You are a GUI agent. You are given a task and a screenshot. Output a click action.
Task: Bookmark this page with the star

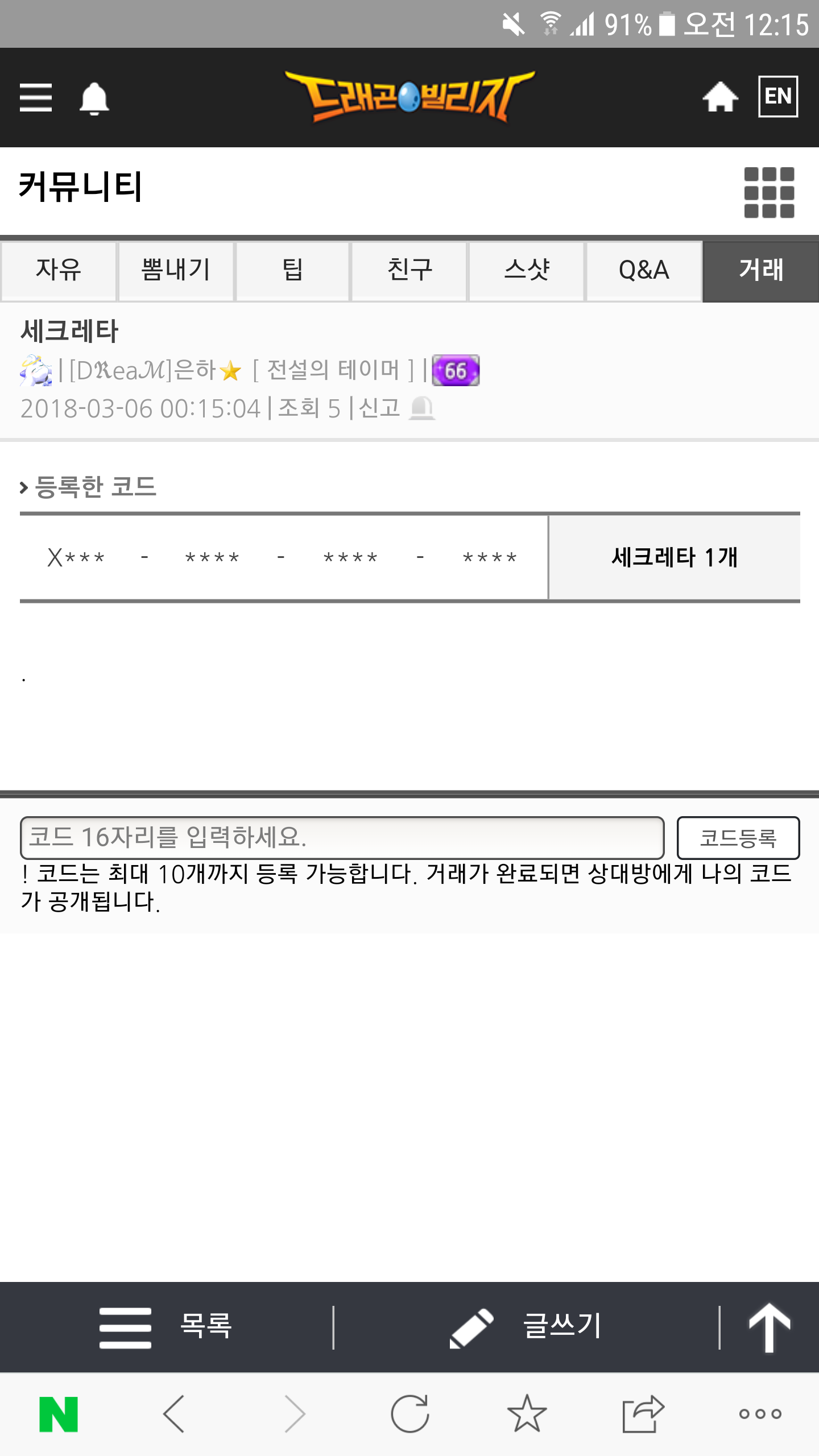(x=527, y=1414)
